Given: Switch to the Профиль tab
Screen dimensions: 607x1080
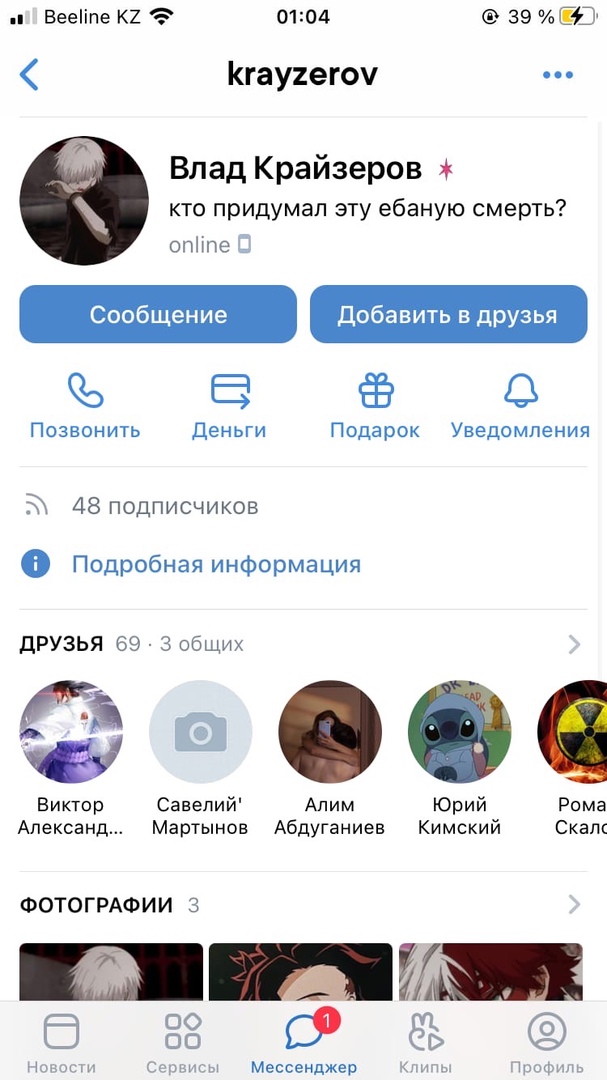Looking at the screenshot, I should [x=546, y=1042].
